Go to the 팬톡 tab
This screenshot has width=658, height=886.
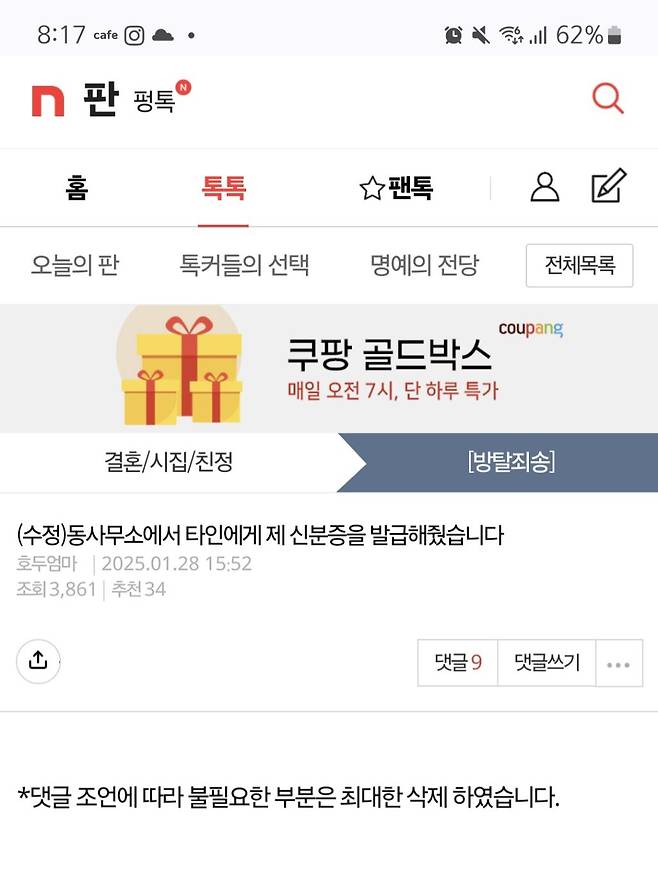tap(396, 187)
